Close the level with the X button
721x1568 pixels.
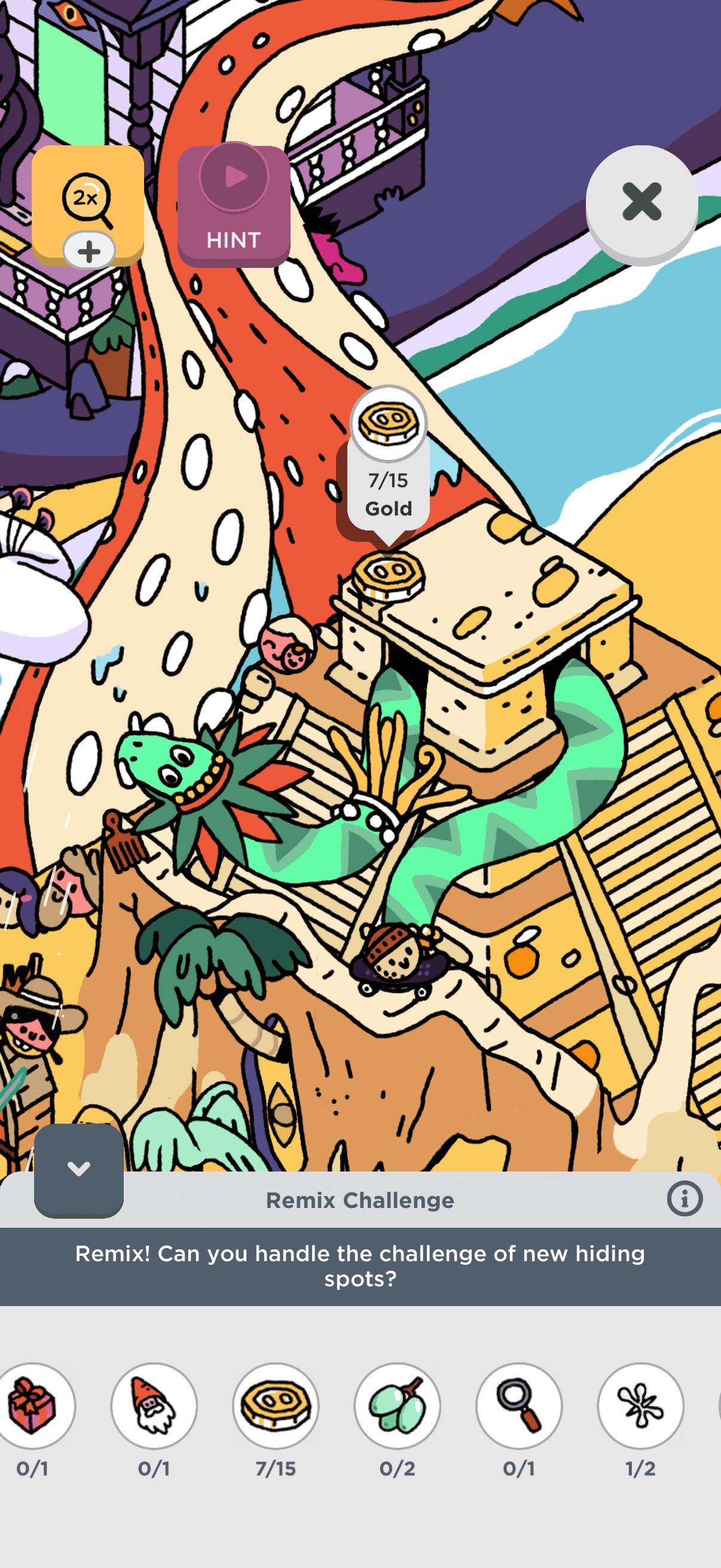(x=641, y=202)
